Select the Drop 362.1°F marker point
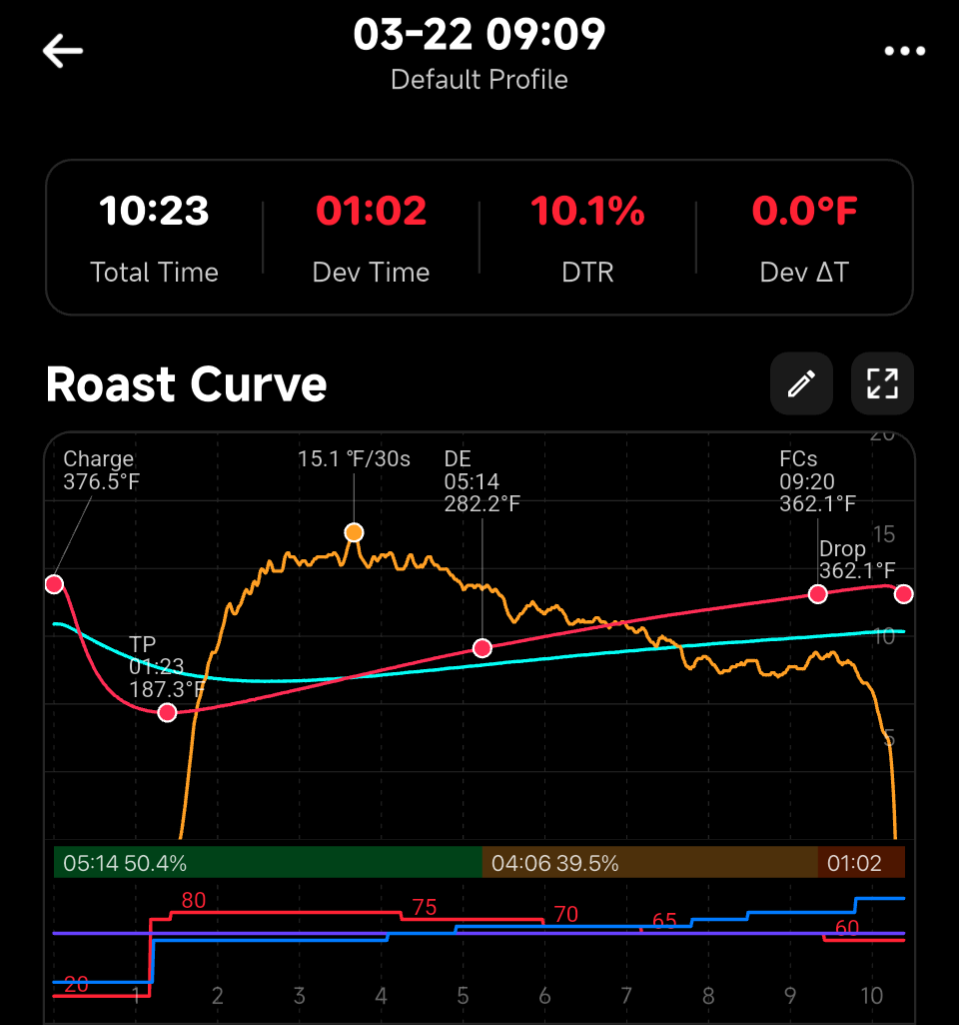 904,594
